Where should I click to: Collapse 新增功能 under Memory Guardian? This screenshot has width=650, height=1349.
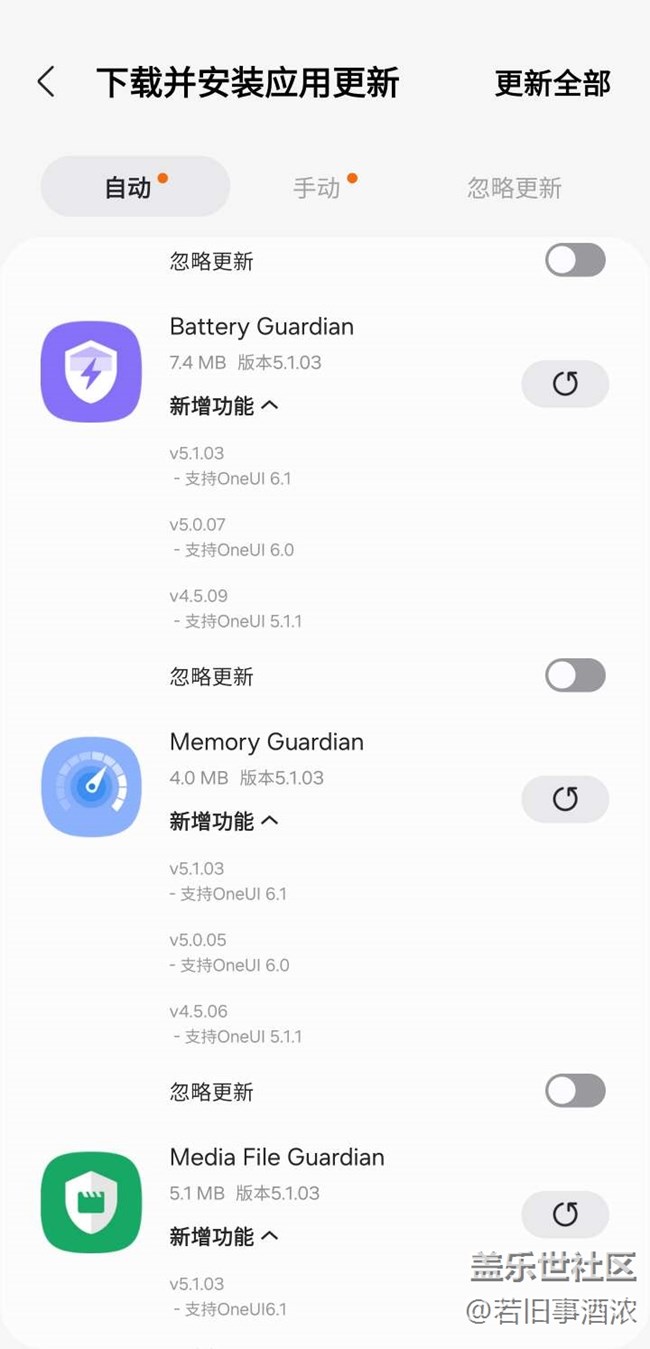tap(224, 821)
